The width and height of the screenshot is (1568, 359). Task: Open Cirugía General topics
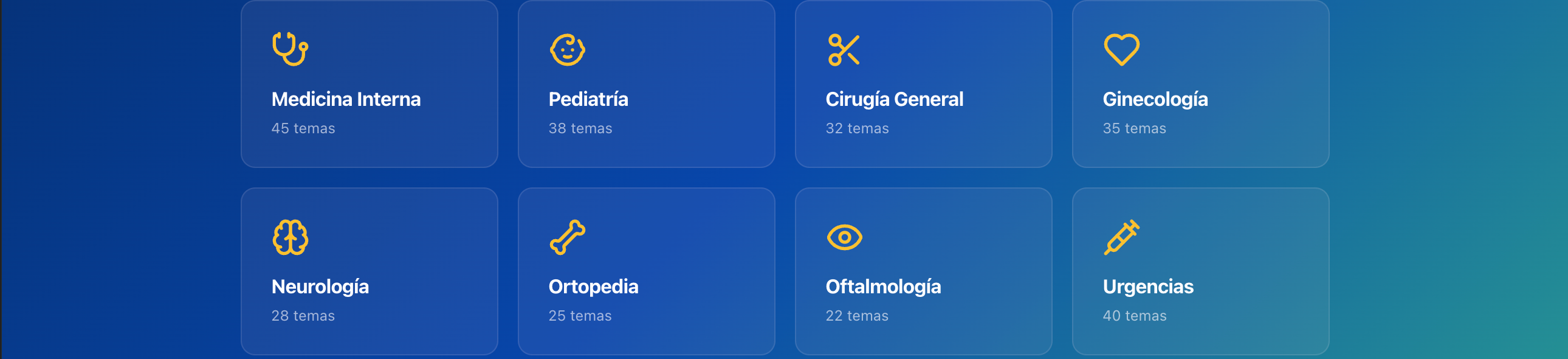click(923, 84)
